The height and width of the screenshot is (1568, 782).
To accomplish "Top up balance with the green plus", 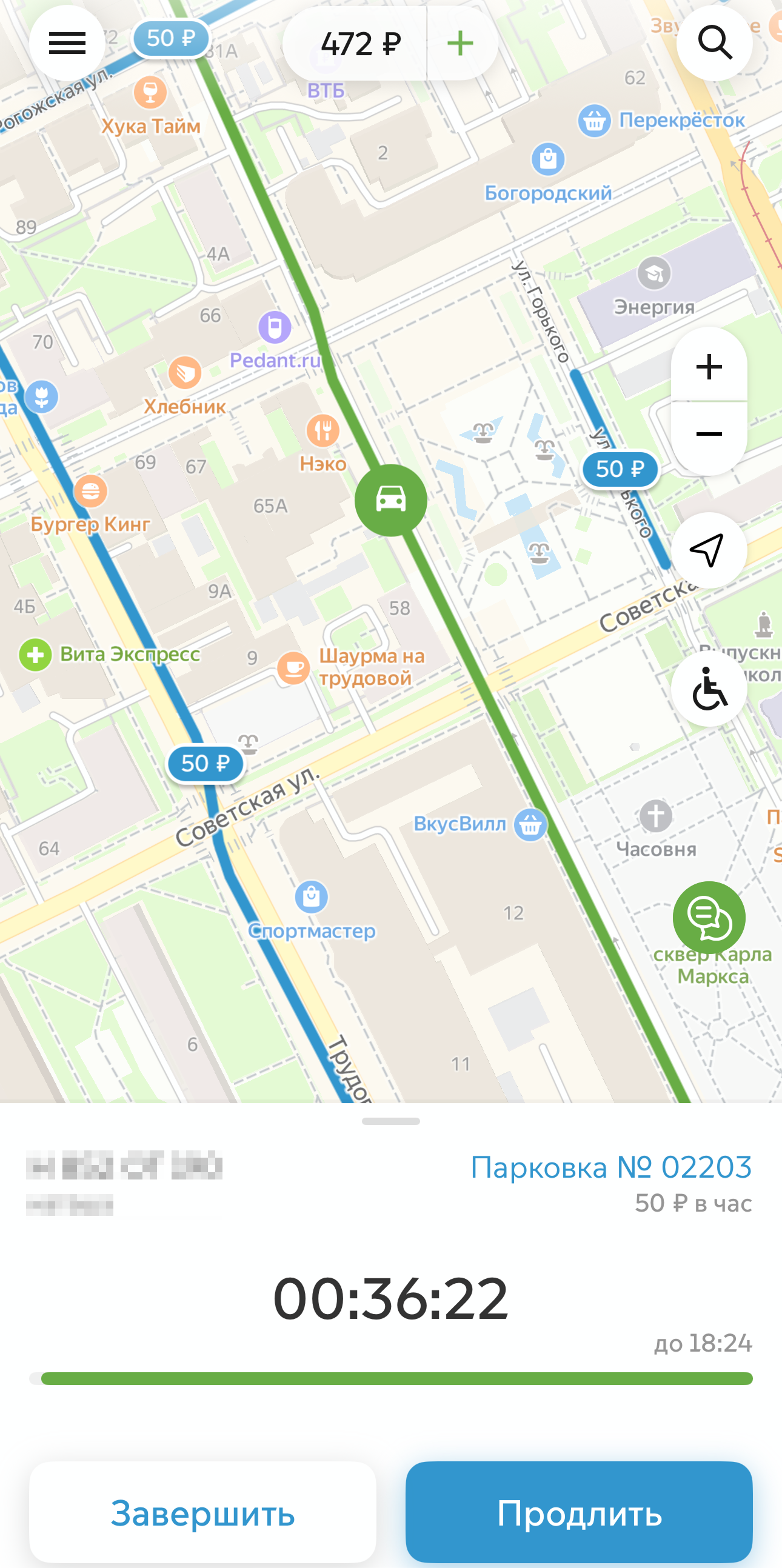I will tap(461, 43).
